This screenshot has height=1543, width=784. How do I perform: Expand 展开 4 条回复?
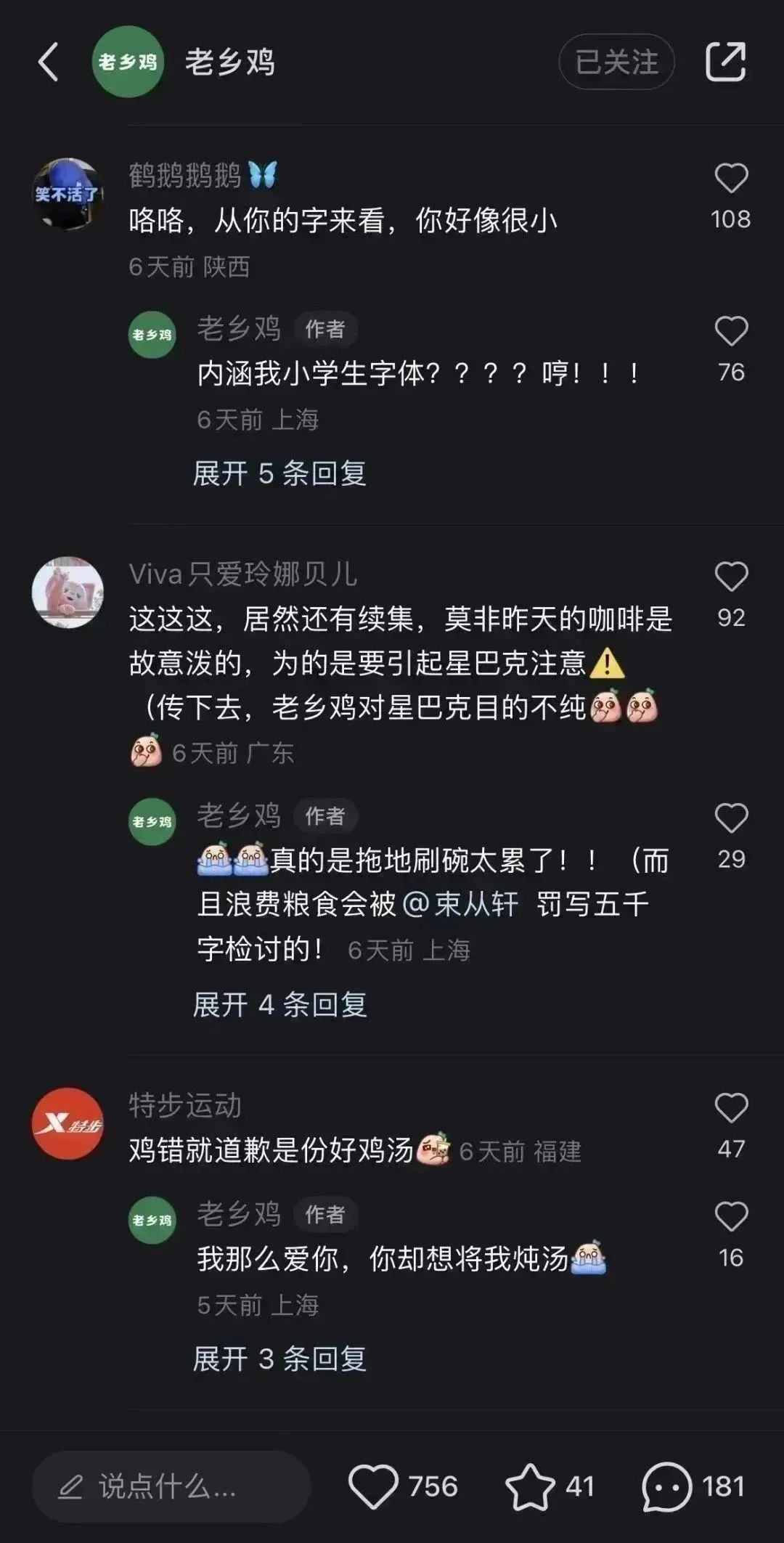pyautogui.click(x=279, y=1005)
